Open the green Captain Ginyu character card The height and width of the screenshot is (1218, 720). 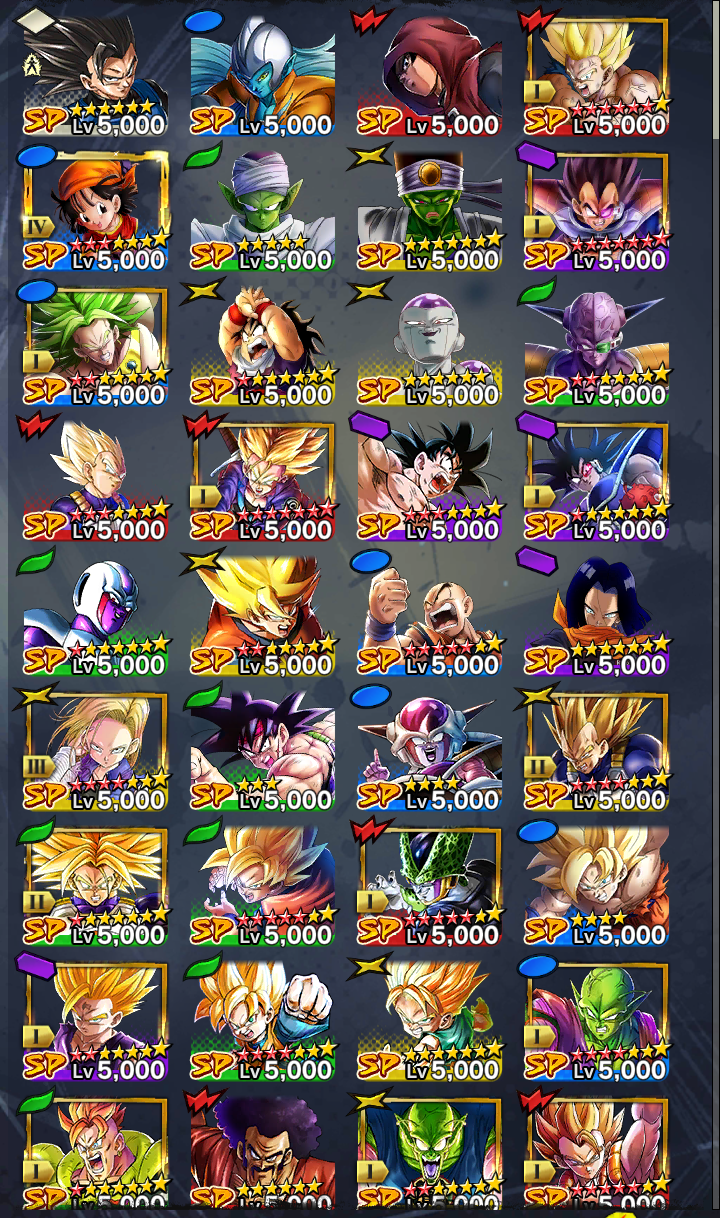click(597, 343)
